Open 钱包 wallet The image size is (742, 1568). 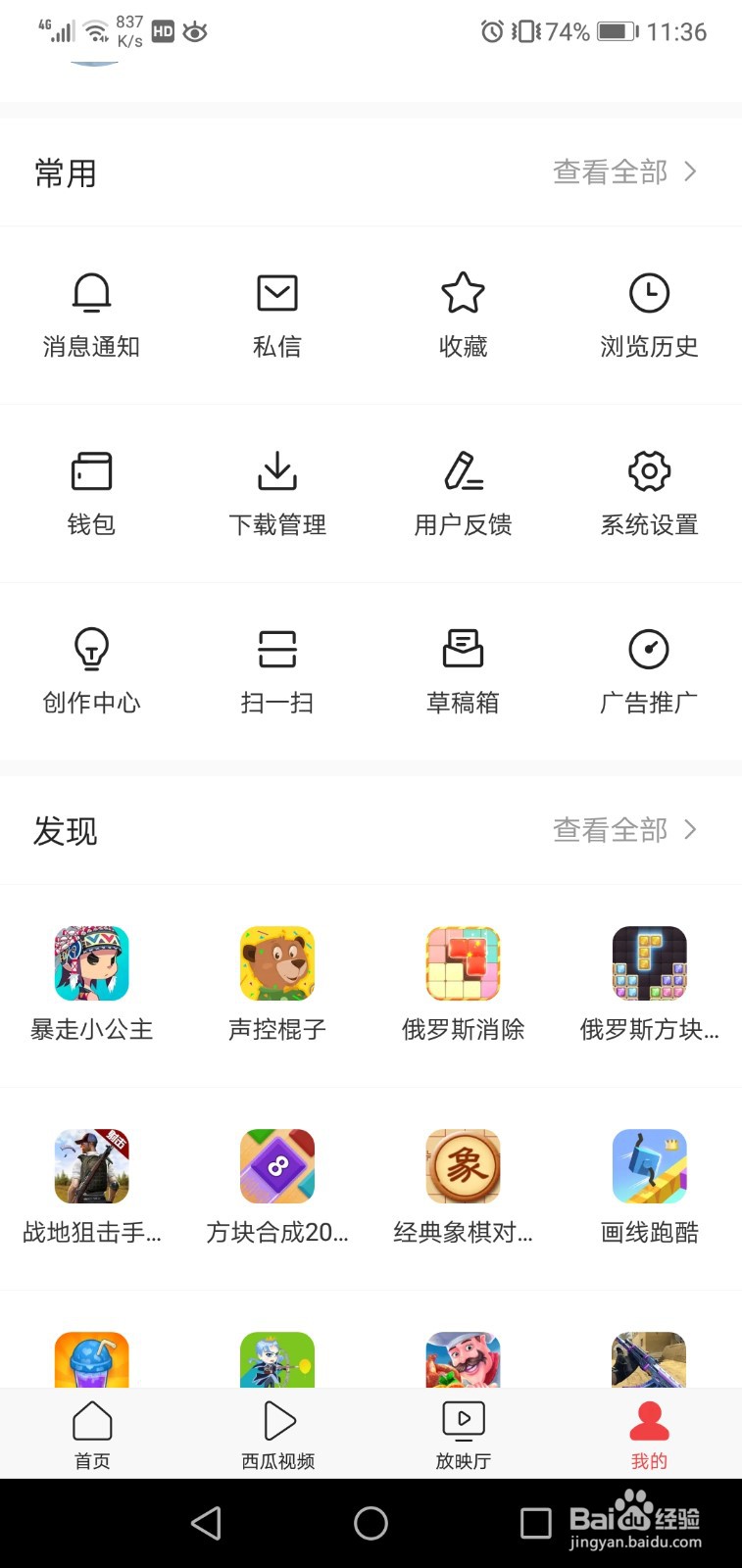91,492
